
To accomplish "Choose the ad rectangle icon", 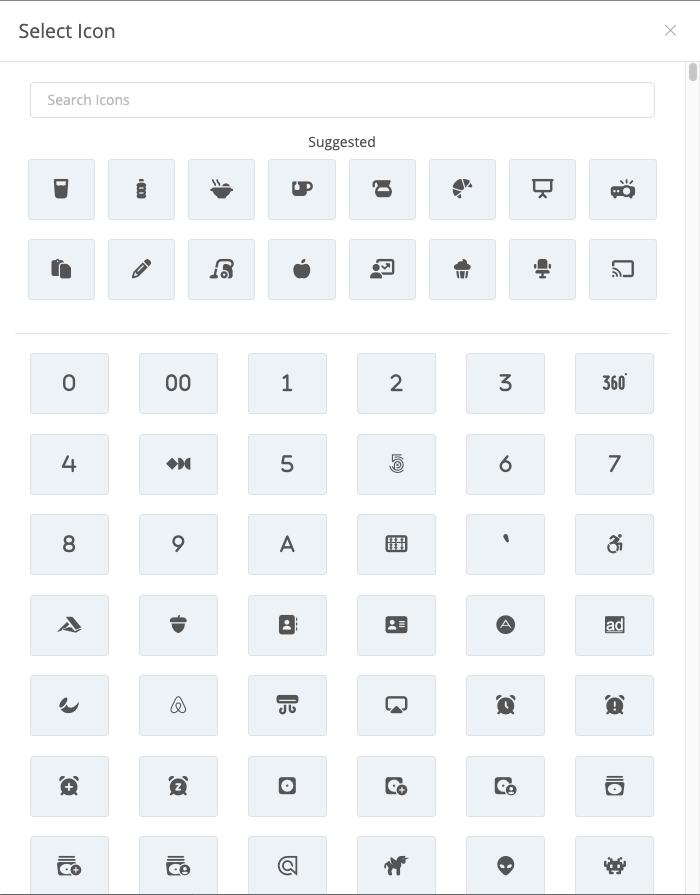I will coord(614,625).
